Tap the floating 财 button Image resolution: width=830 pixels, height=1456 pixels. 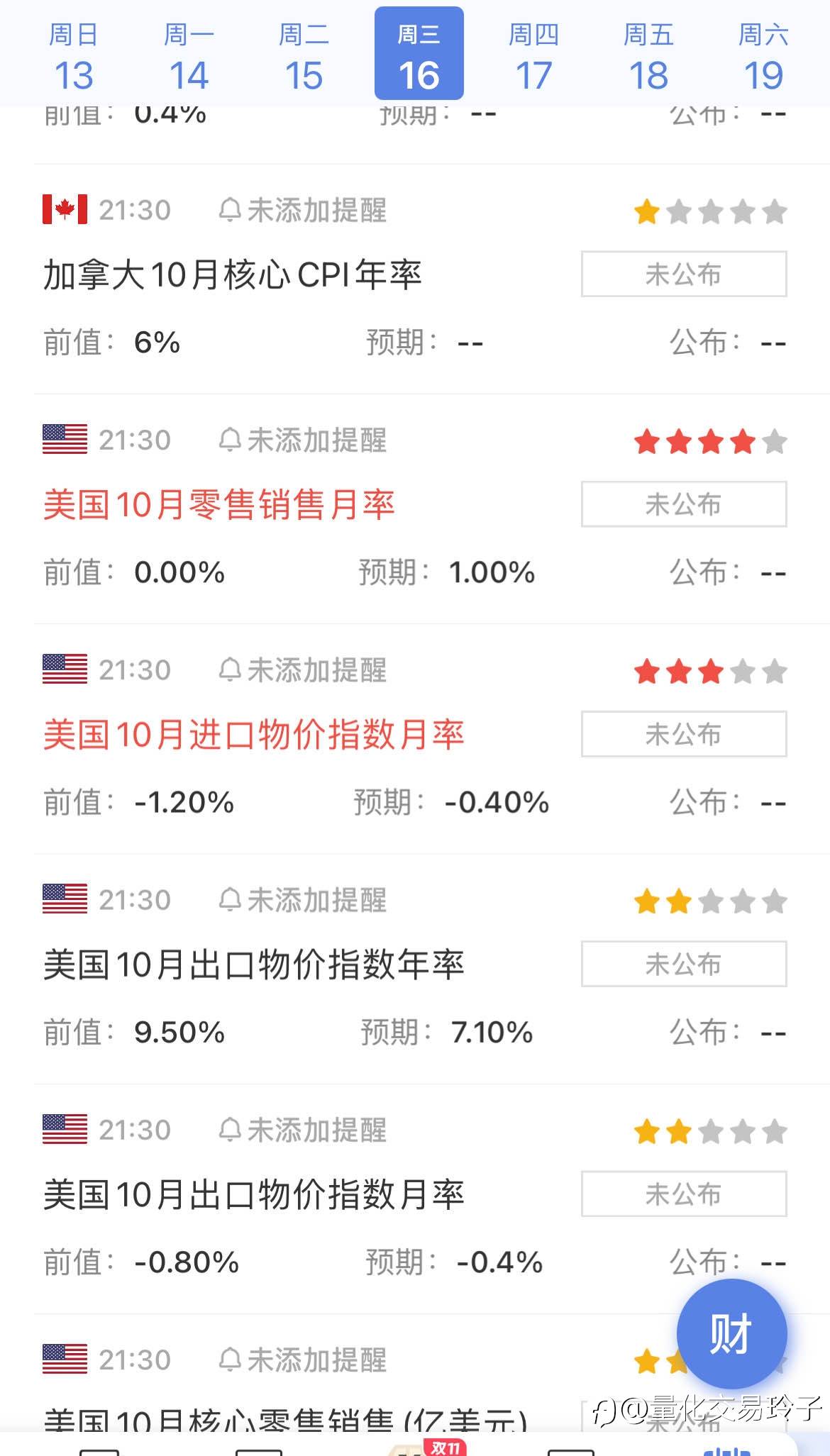coord(731,1334)
